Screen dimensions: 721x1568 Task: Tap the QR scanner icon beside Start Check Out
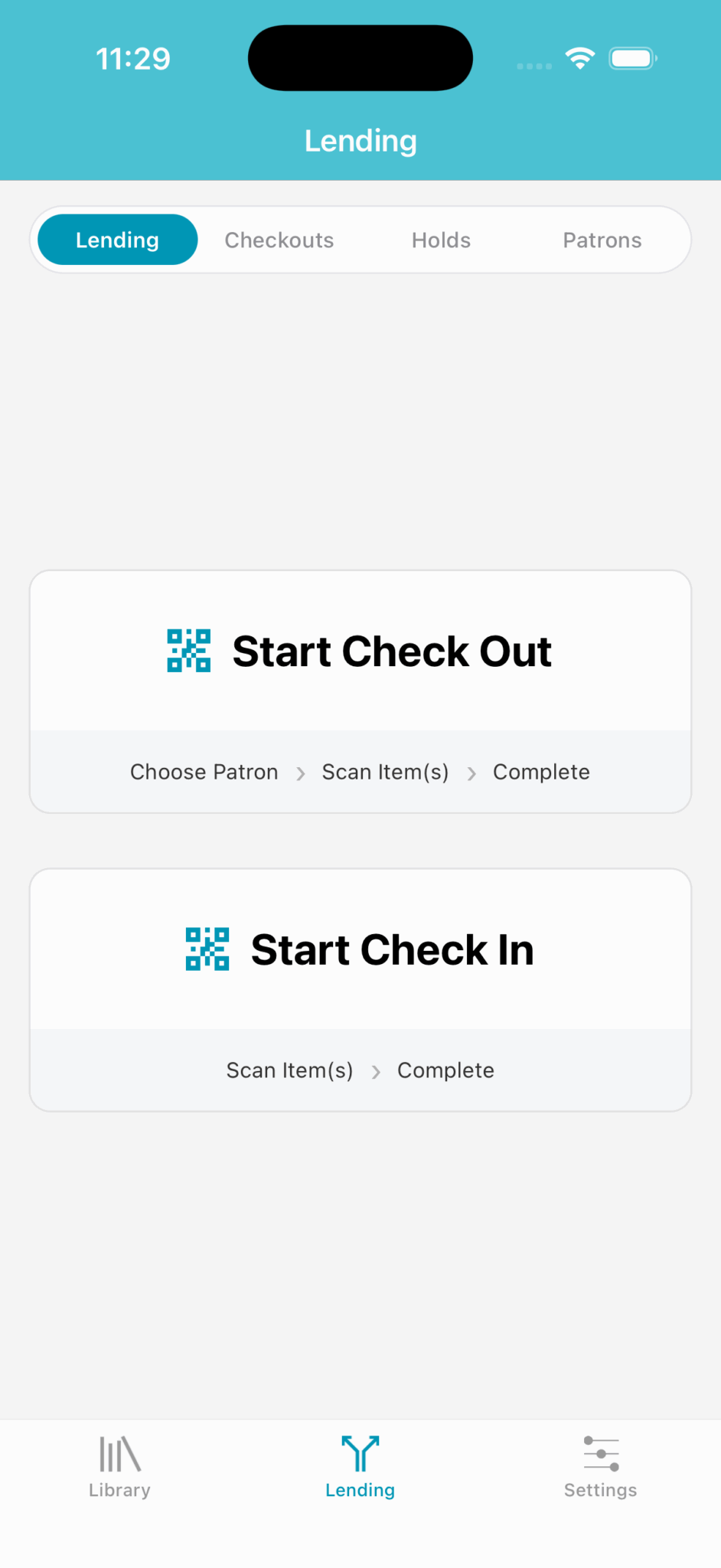point(188,650)
